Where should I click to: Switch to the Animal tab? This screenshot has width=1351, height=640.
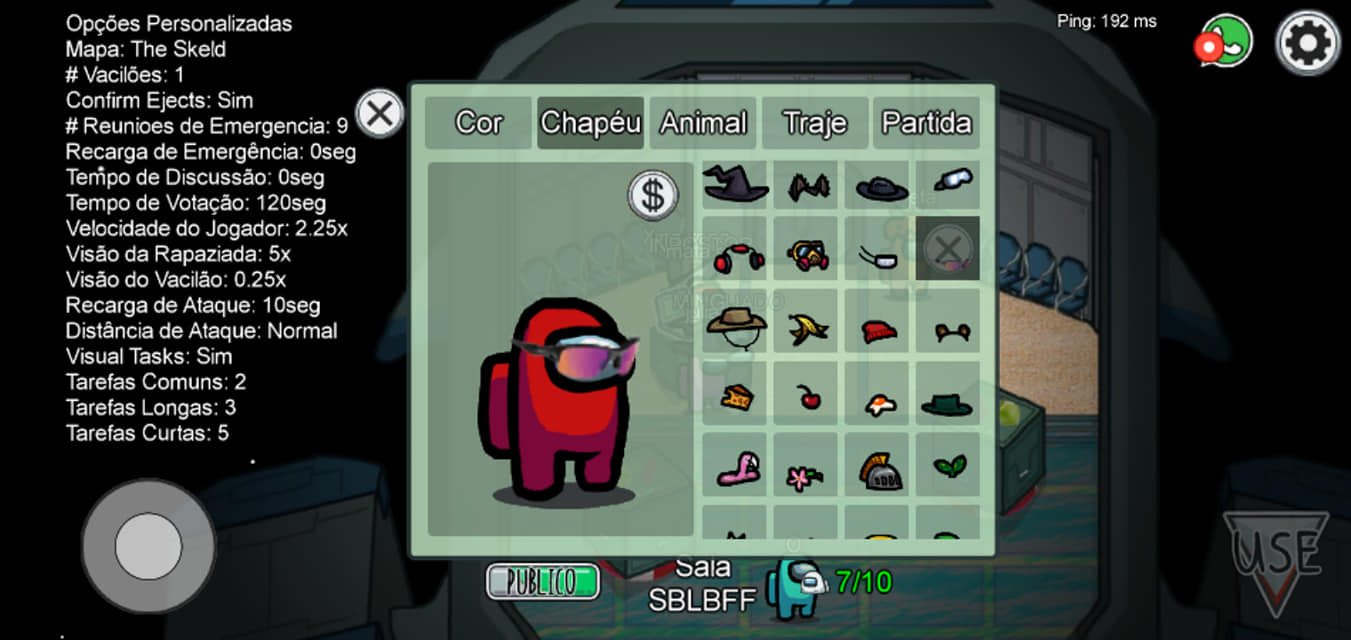click(x=703, y=123)
